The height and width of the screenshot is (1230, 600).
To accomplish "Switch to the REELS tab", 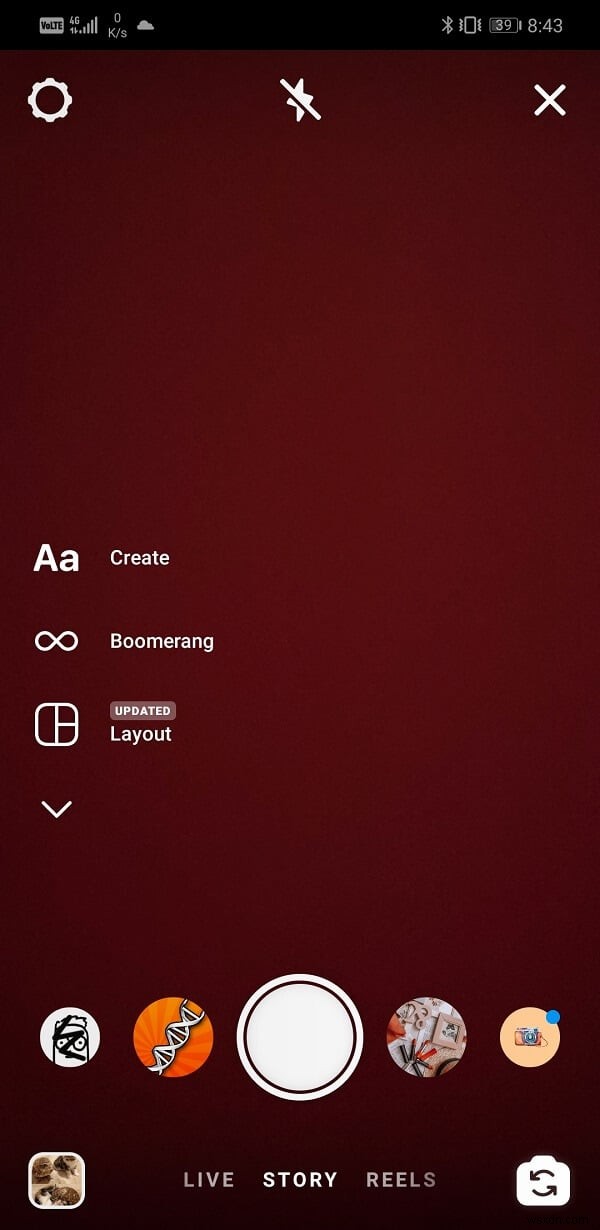I will point(401,1180).
